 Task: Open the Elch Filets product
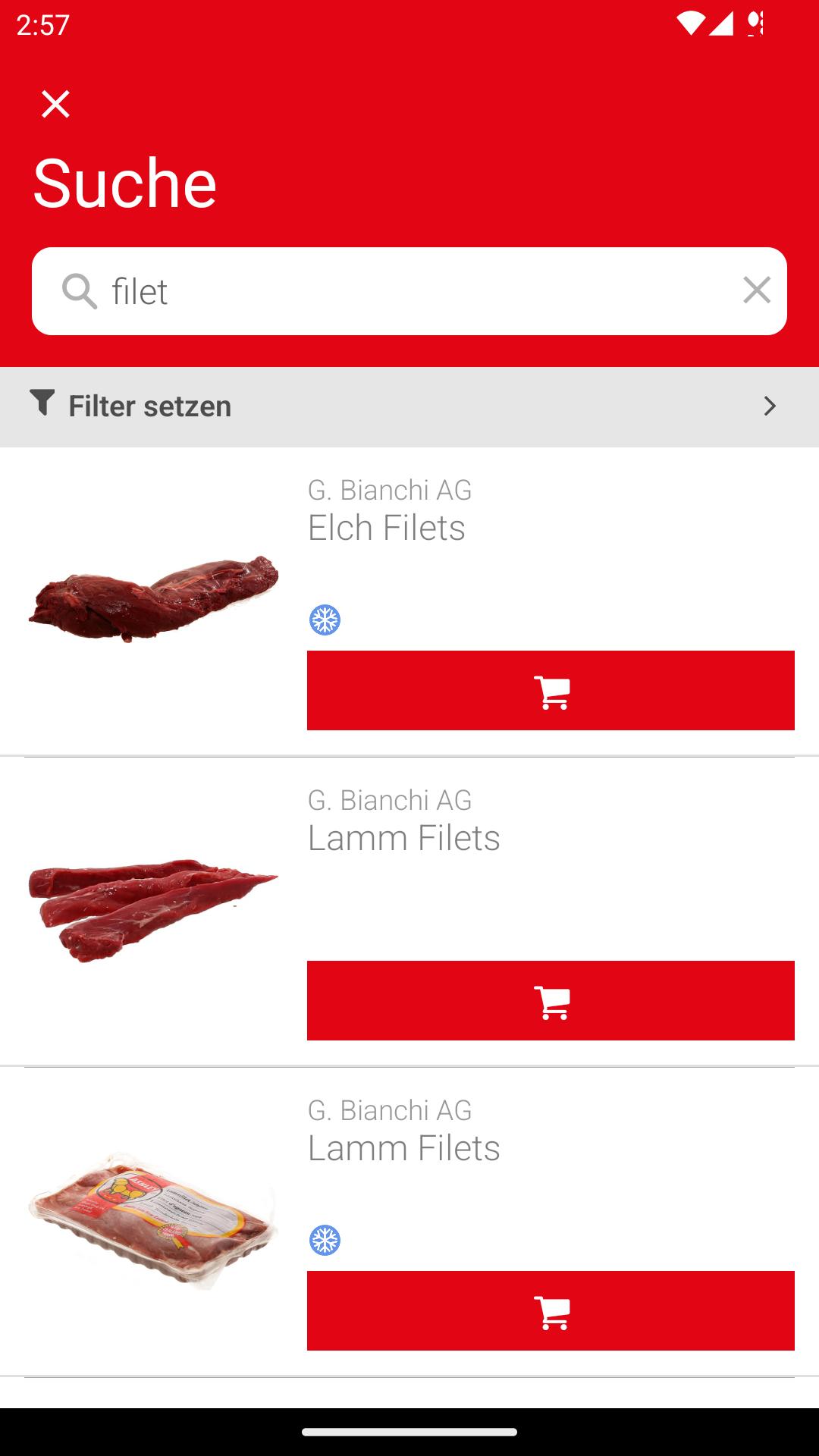click(387, 528)
